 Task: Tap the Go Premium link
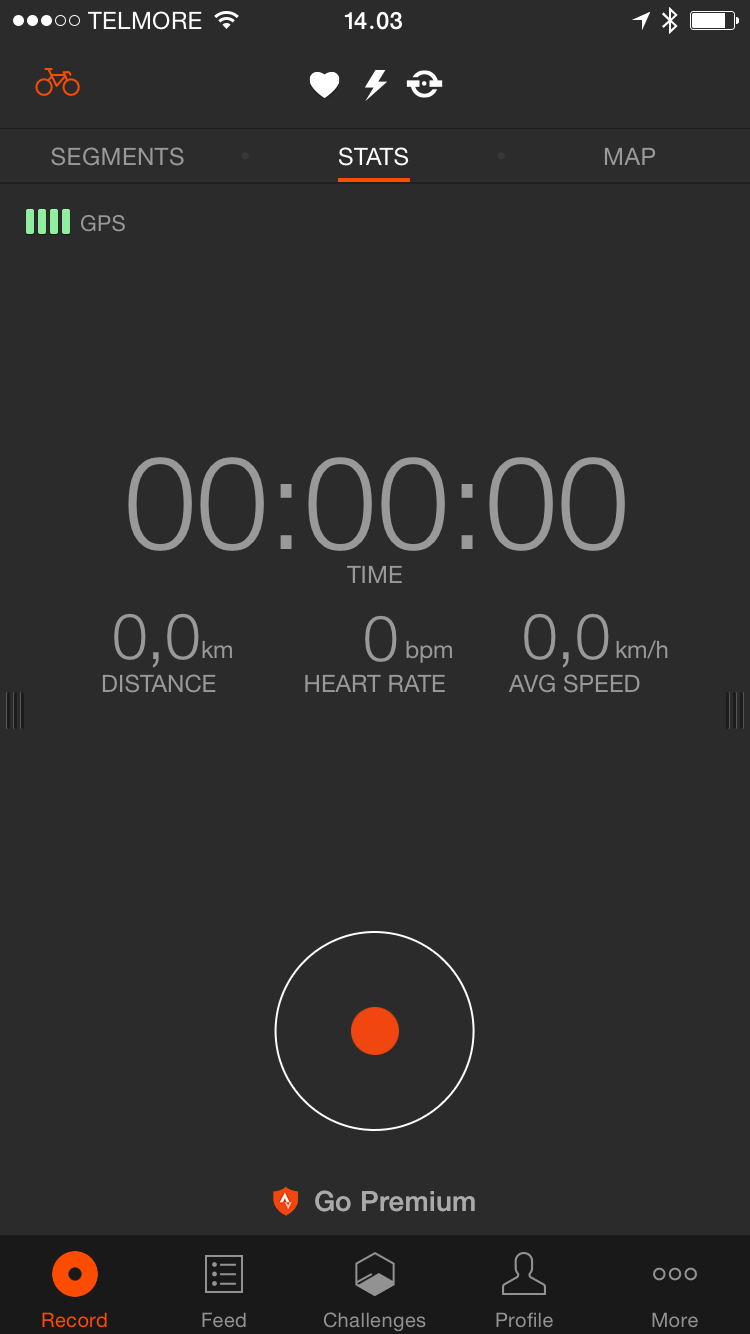pos(375,1201)
